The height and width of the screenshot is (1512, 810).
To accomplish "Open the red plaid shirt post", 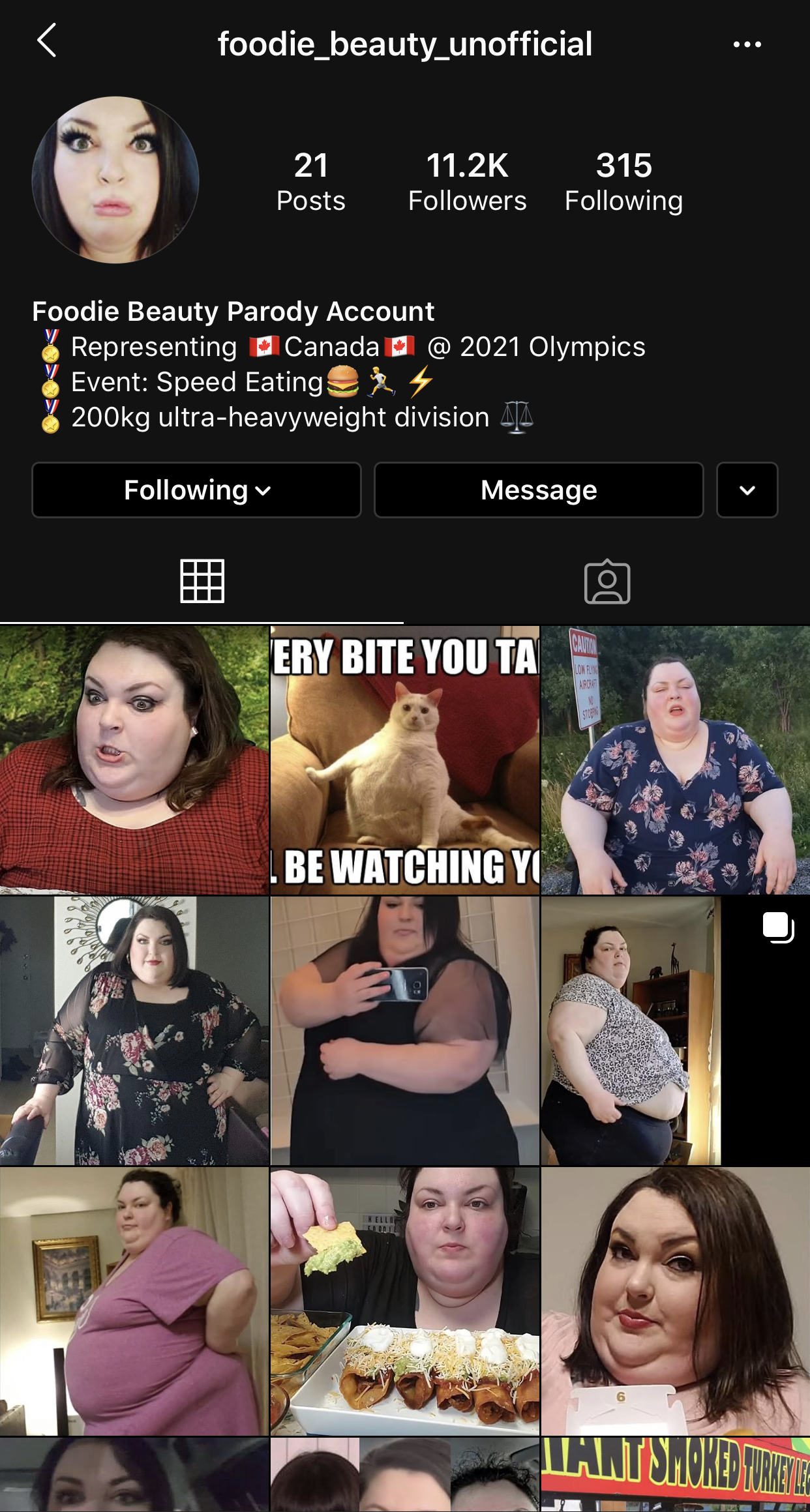I will point(134,760).
